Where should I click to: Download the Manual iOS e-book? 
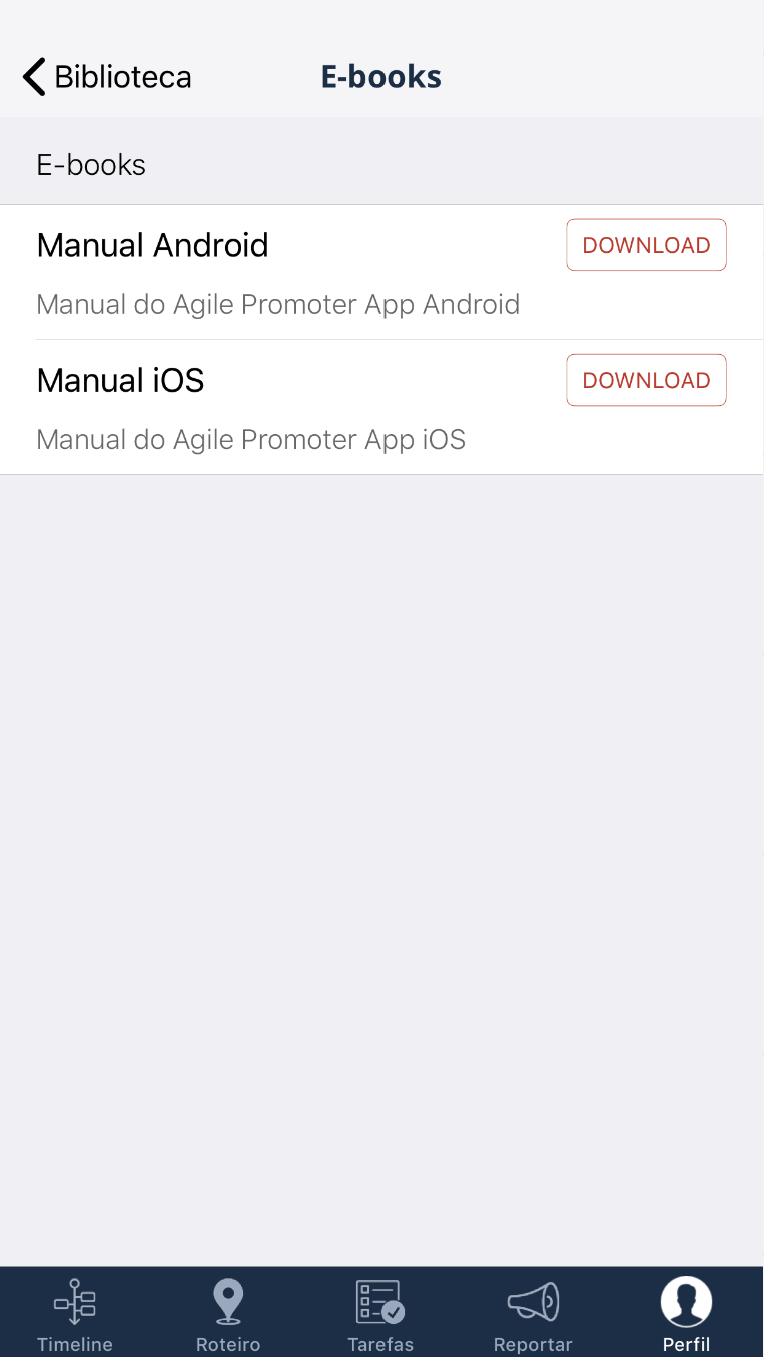(646, 380)
